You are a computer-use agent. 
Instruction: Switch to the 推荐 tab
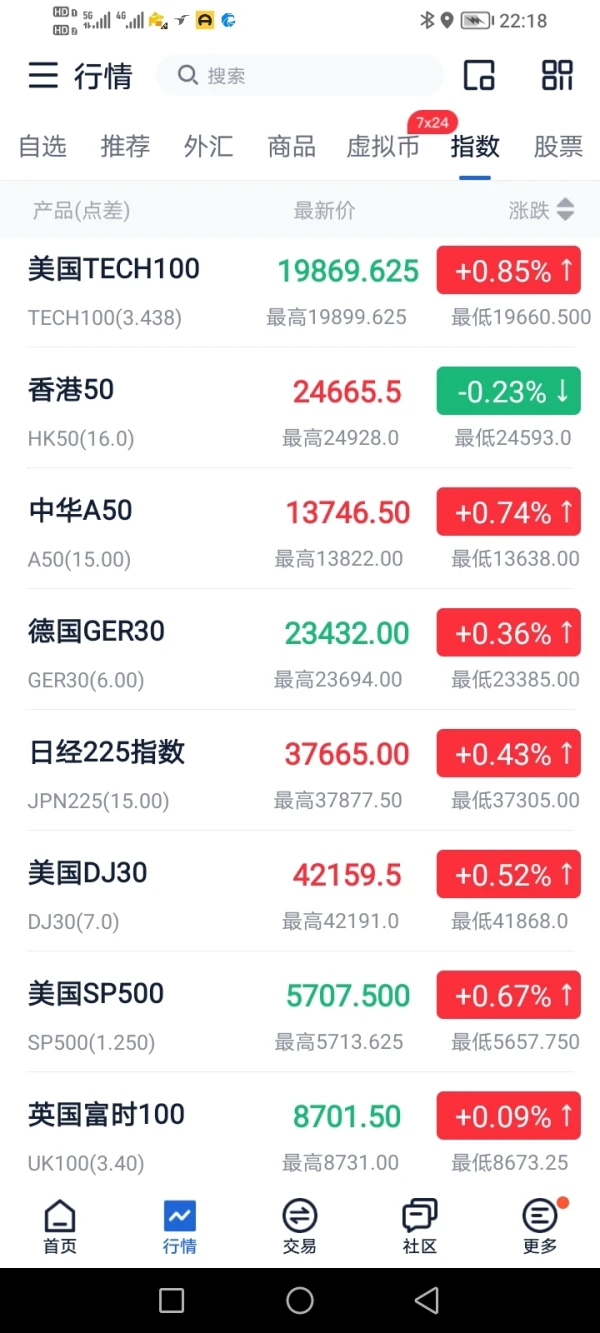[125, 147]
